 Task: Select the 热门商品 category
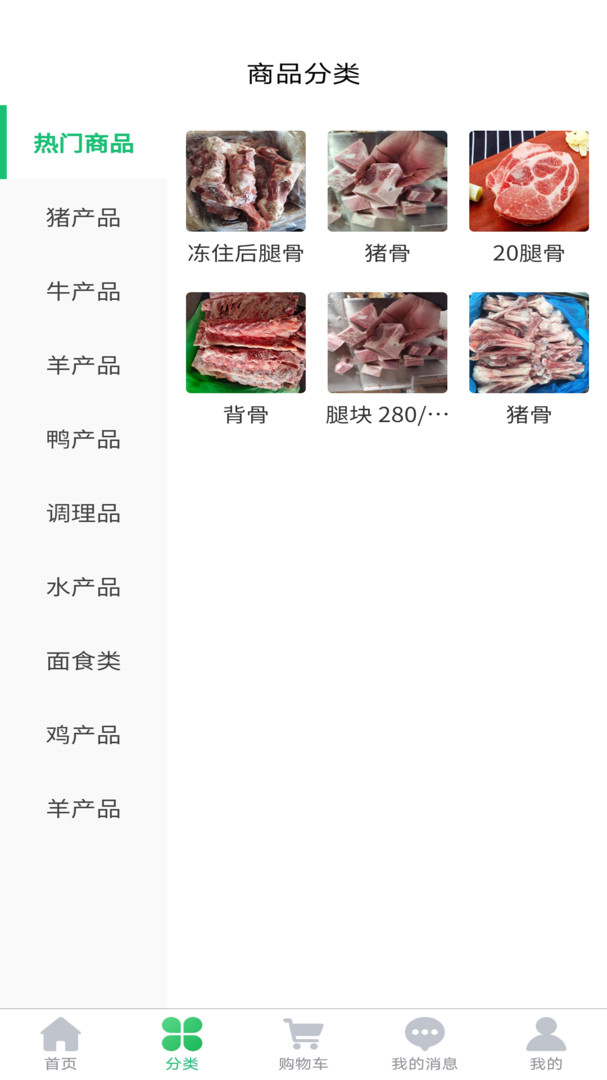pyautogui.click(x=83, y=143)
